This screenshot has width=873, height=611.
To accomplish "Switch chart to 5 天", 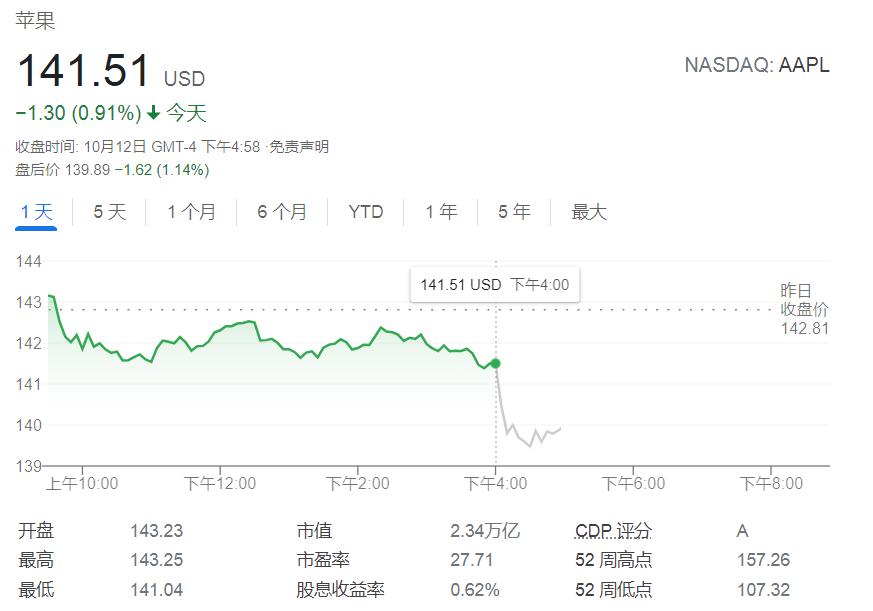I will pyautogui.click(x=110, y=212).
